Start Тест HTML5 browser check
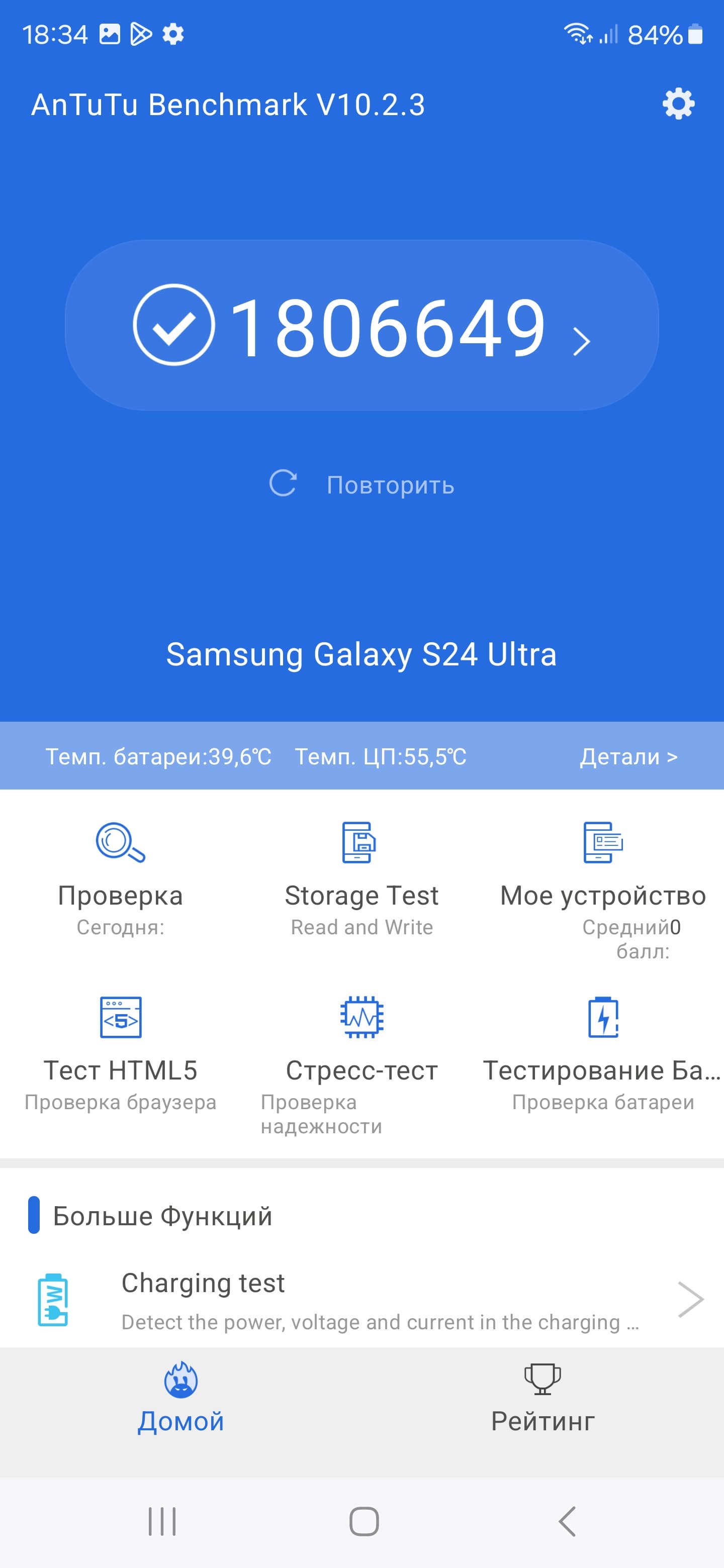Viewport: 724px width, 1568px height. coord(121,1052)
